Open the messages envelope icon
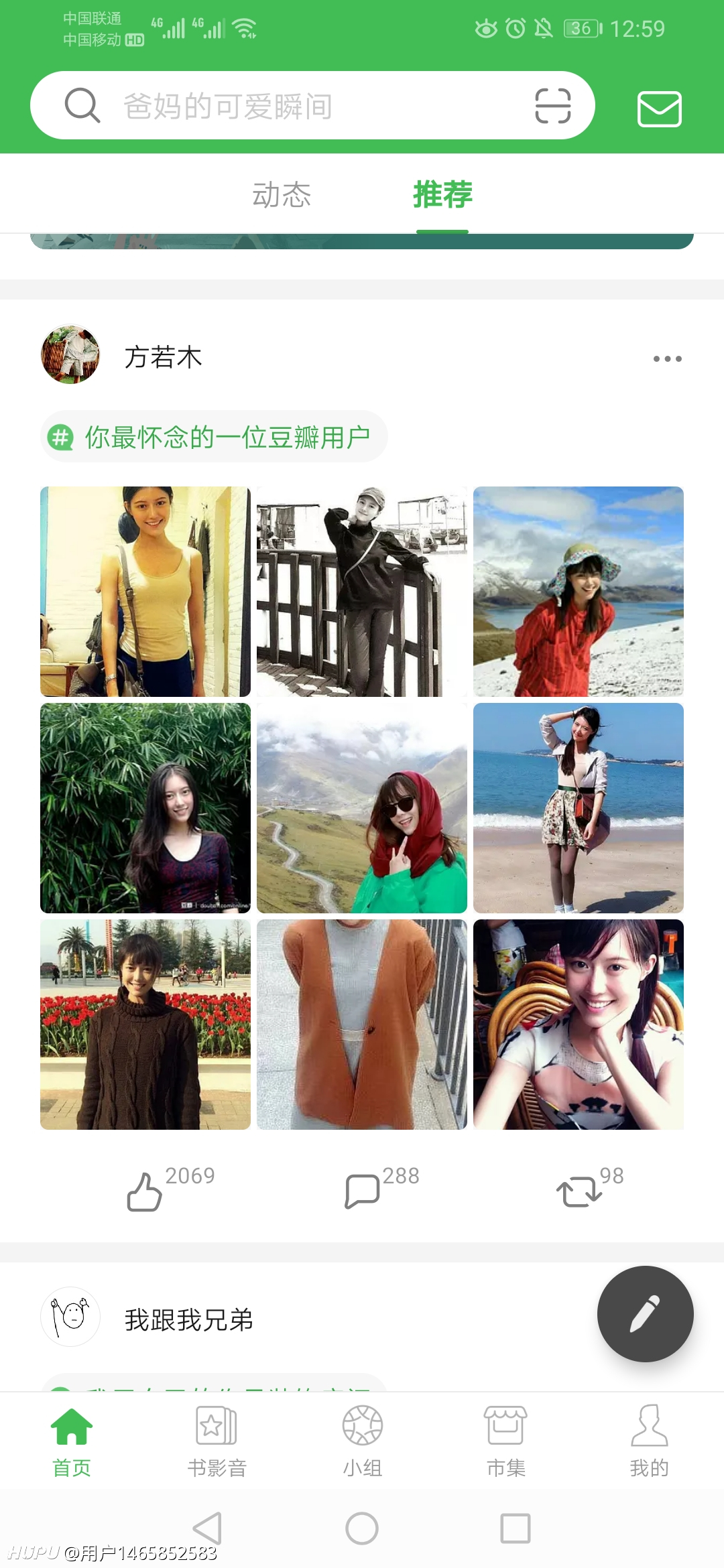Screen dimensions: 724x1568 point(659,109)
